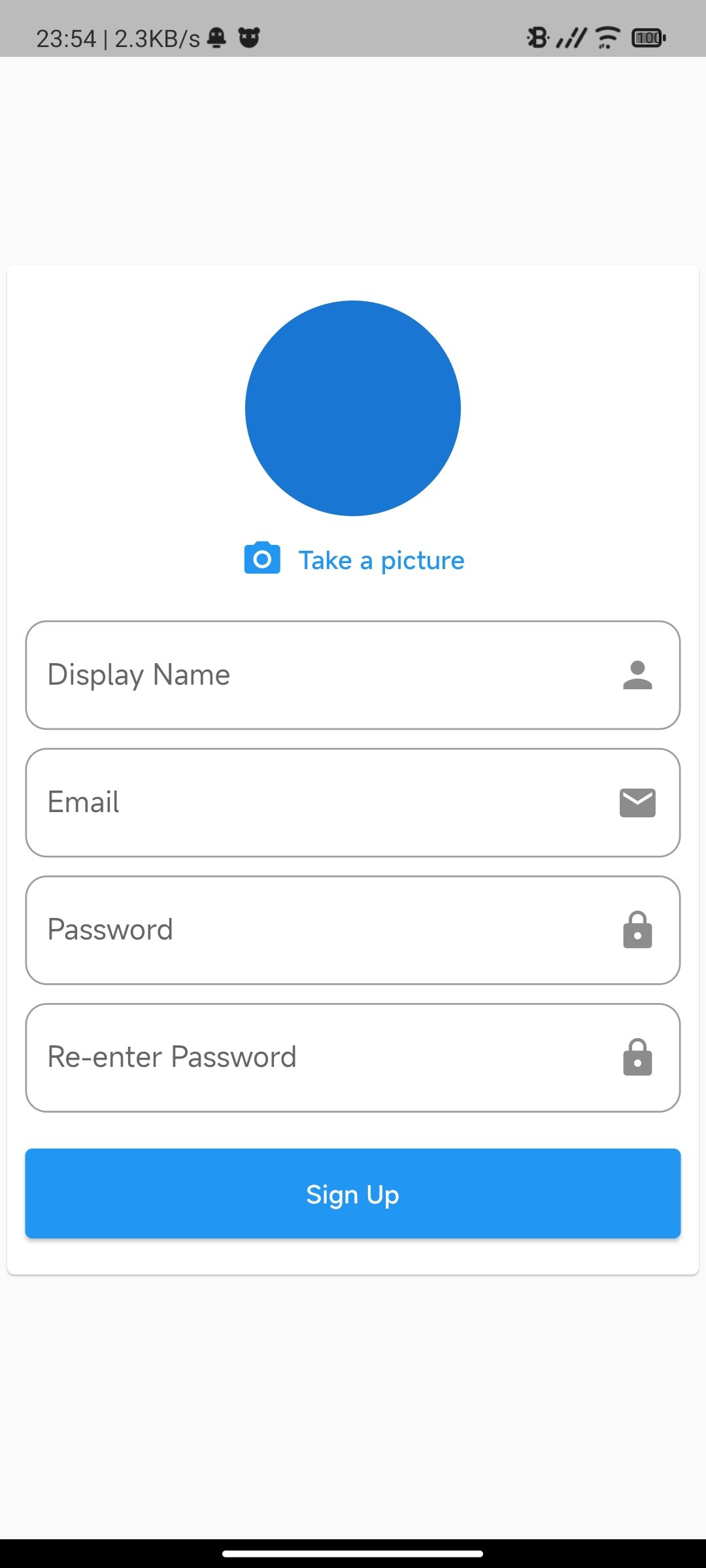Click the camera icon
This screenshot has width=706, height=1568.
261,559
